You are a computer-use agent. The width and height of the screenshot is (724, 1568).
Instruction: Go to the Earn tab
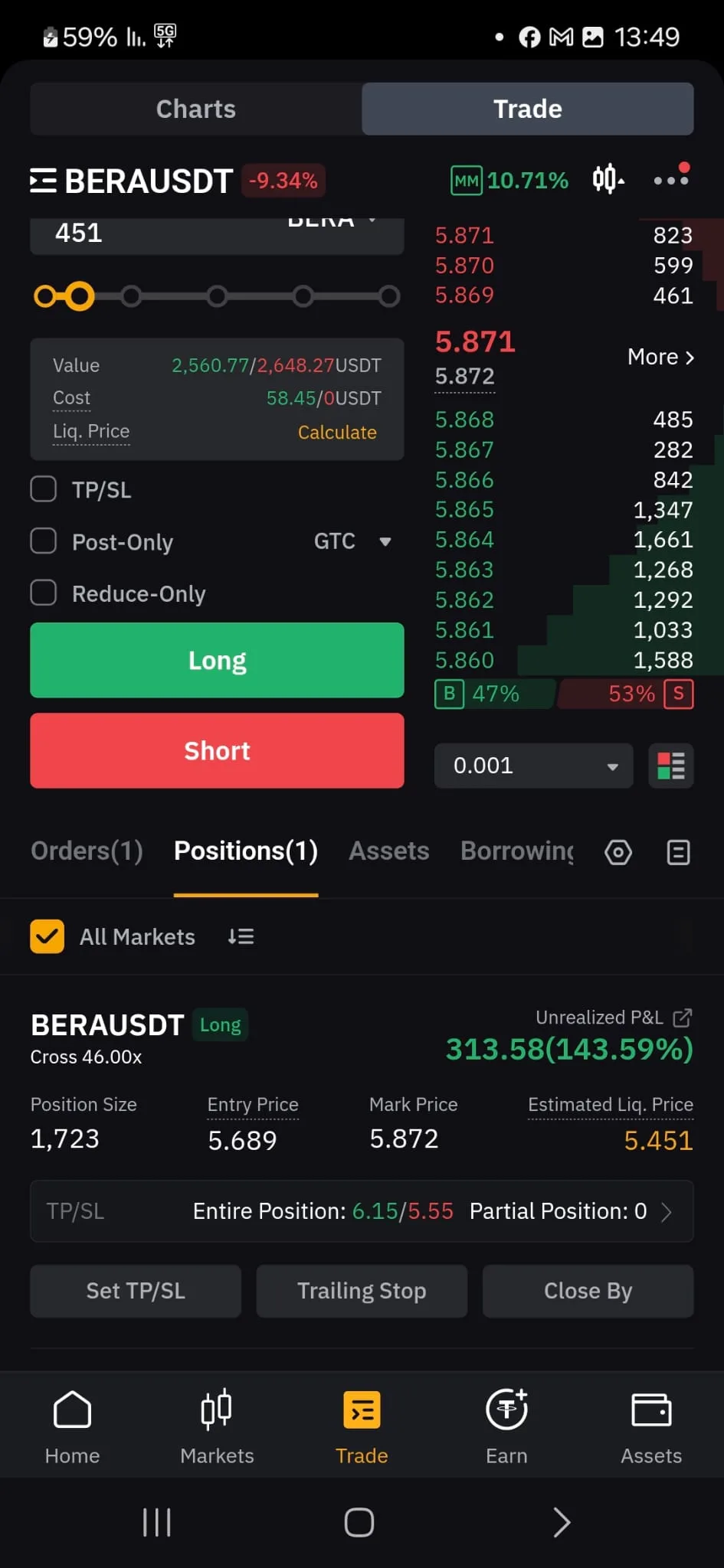coord(506,1426)
